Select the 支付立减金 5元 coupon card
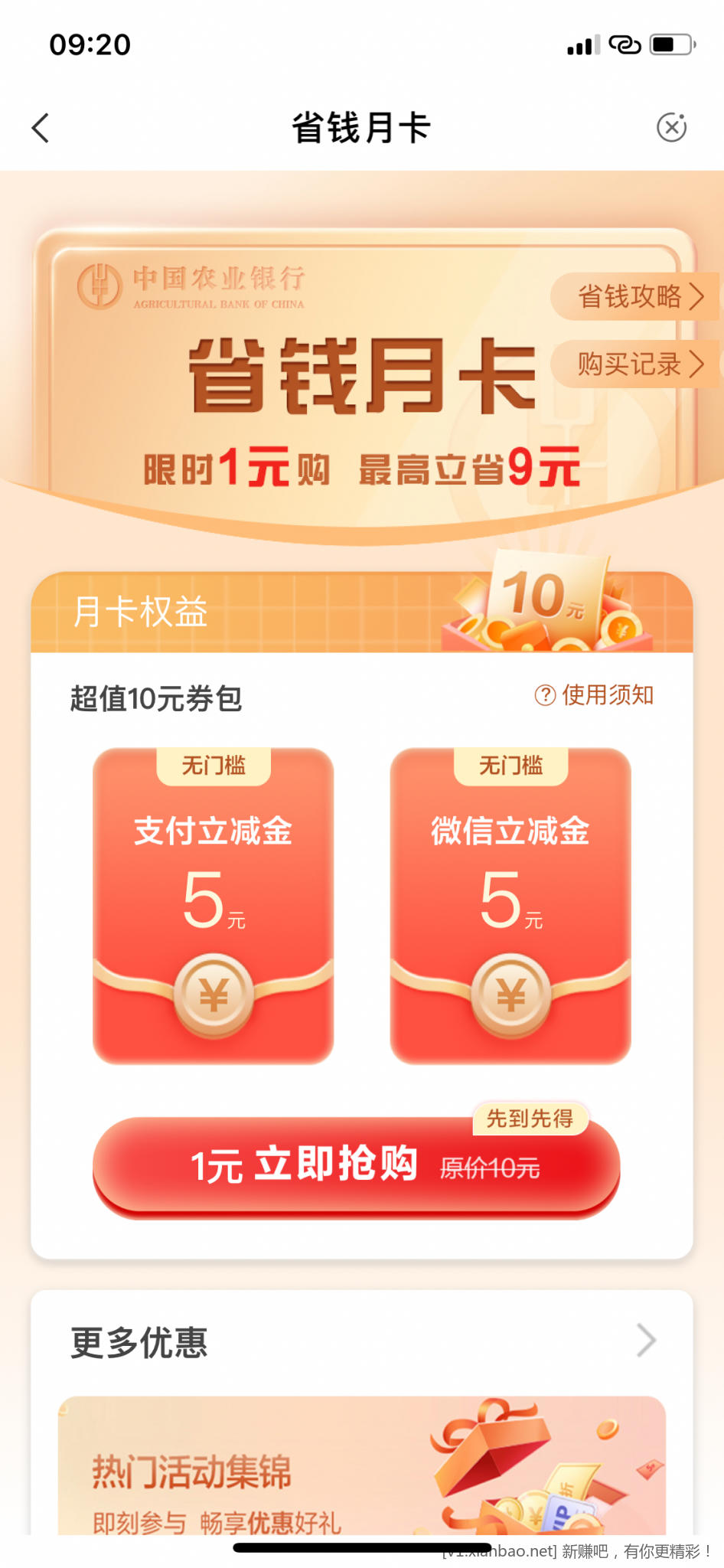The height and width of the screenshot is (1568, 724). (x=214, y=906)
